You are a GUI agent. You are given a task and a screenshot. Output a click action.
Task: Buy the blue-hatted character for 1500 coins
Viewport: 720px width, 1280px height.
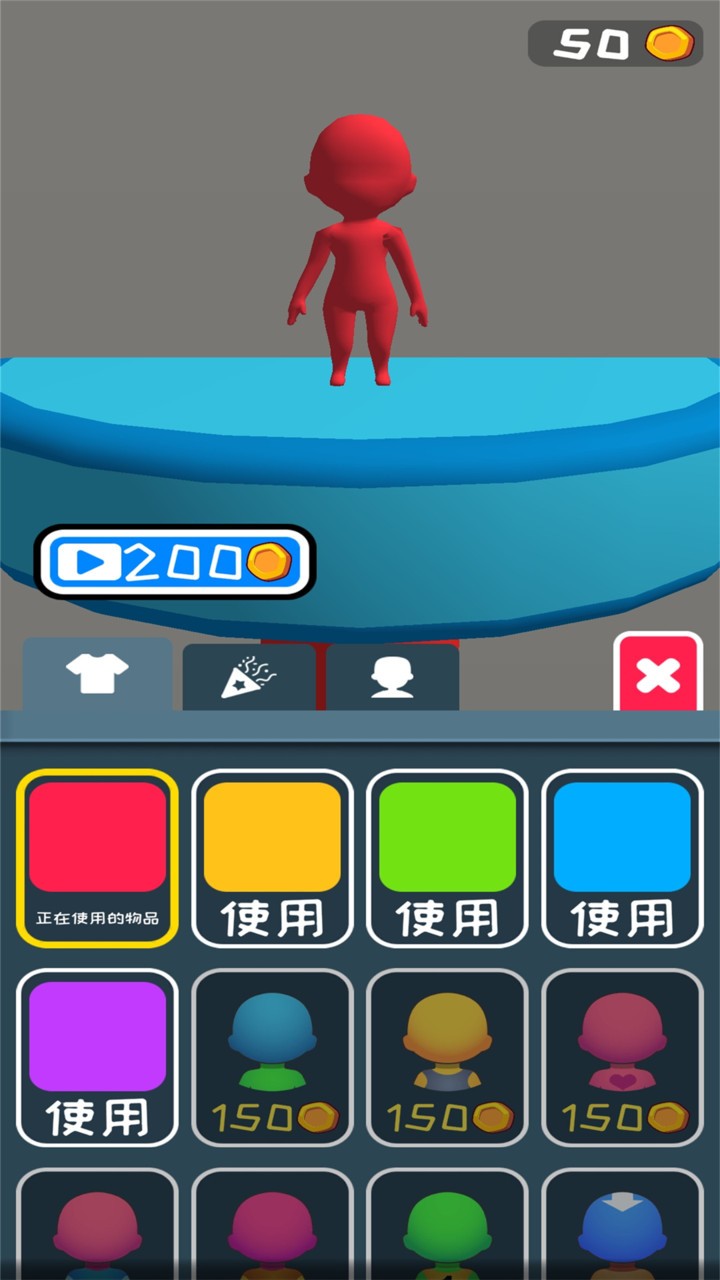pos(271,1055)
